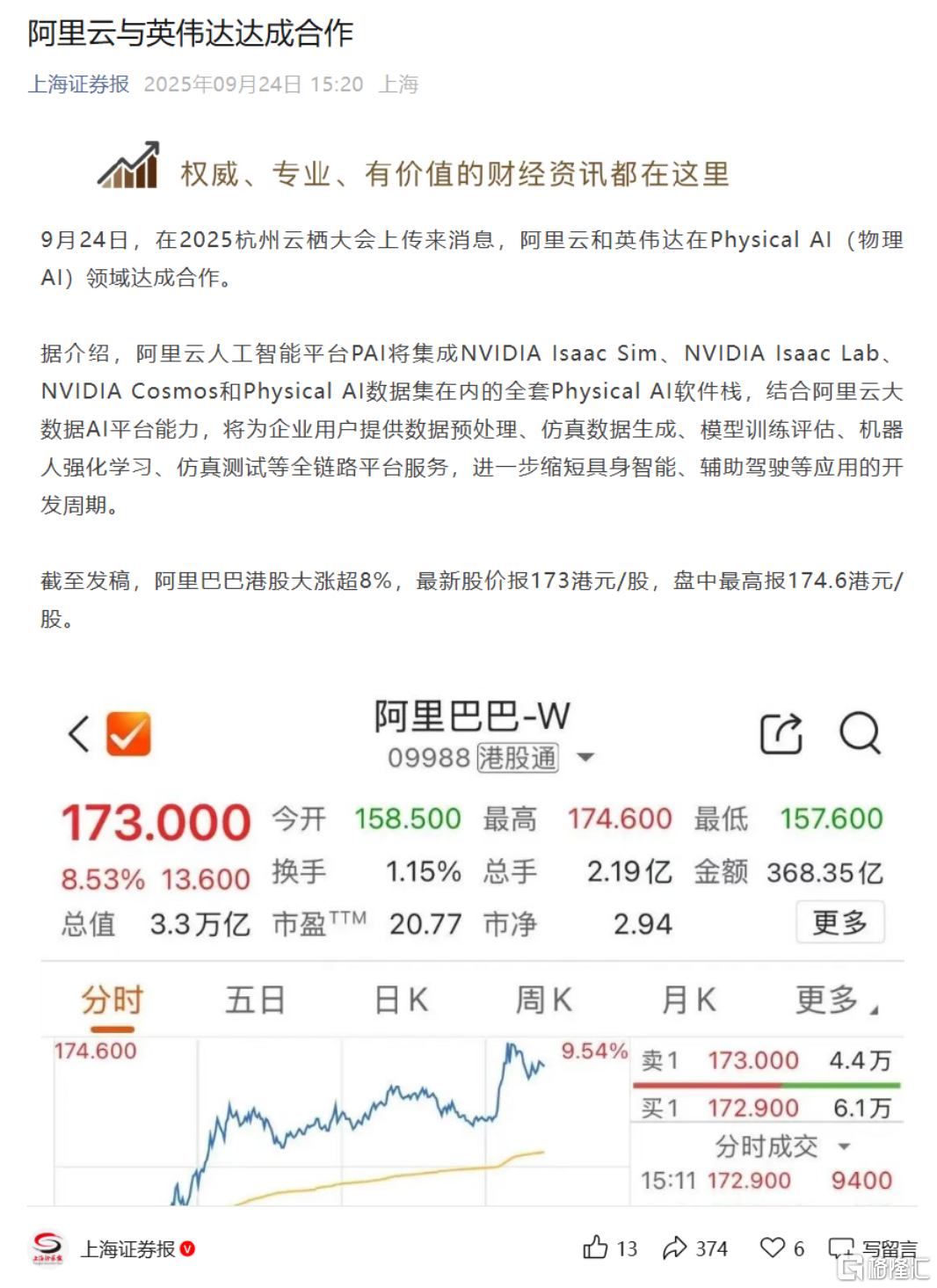Like this article with the thumbs-up

[596, 1248]
